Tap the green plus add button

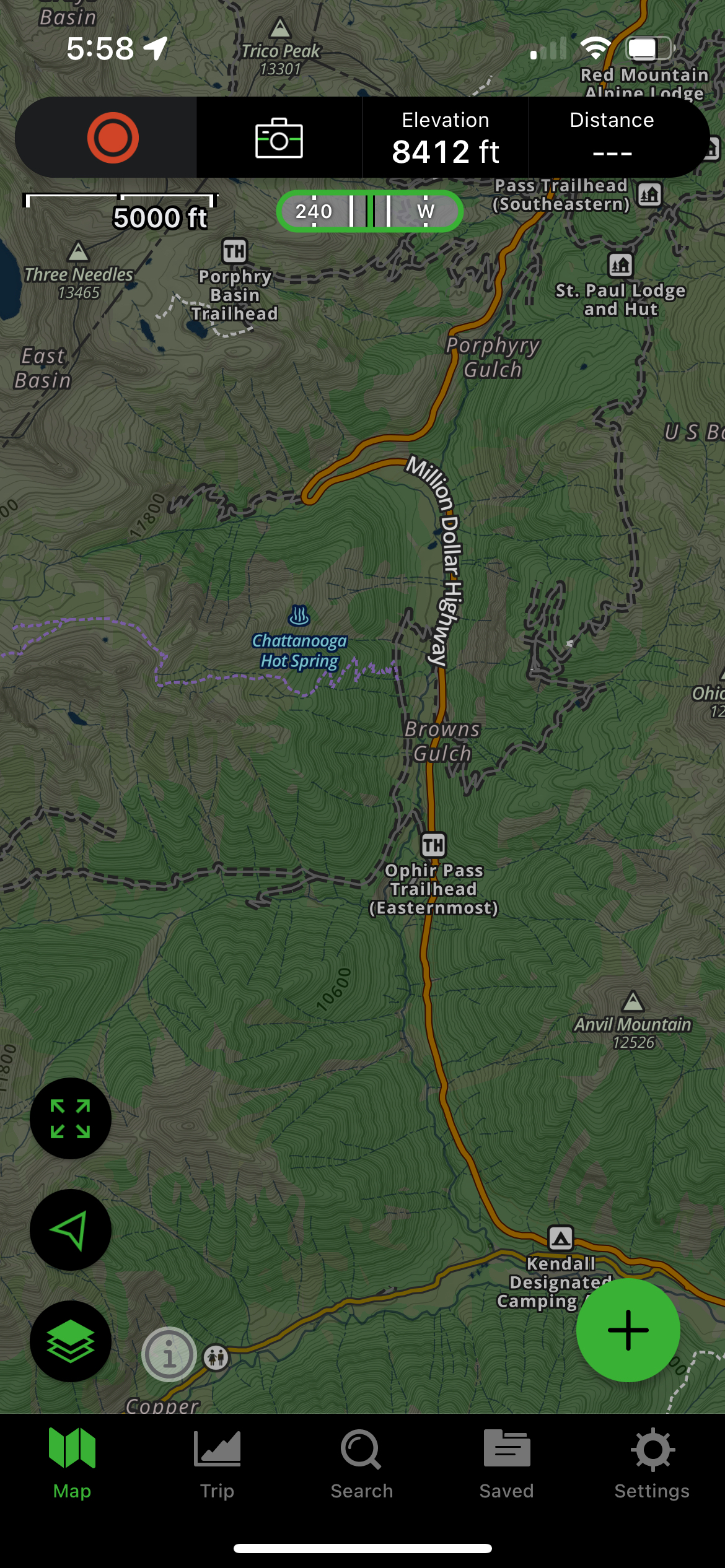point(628,1330)
